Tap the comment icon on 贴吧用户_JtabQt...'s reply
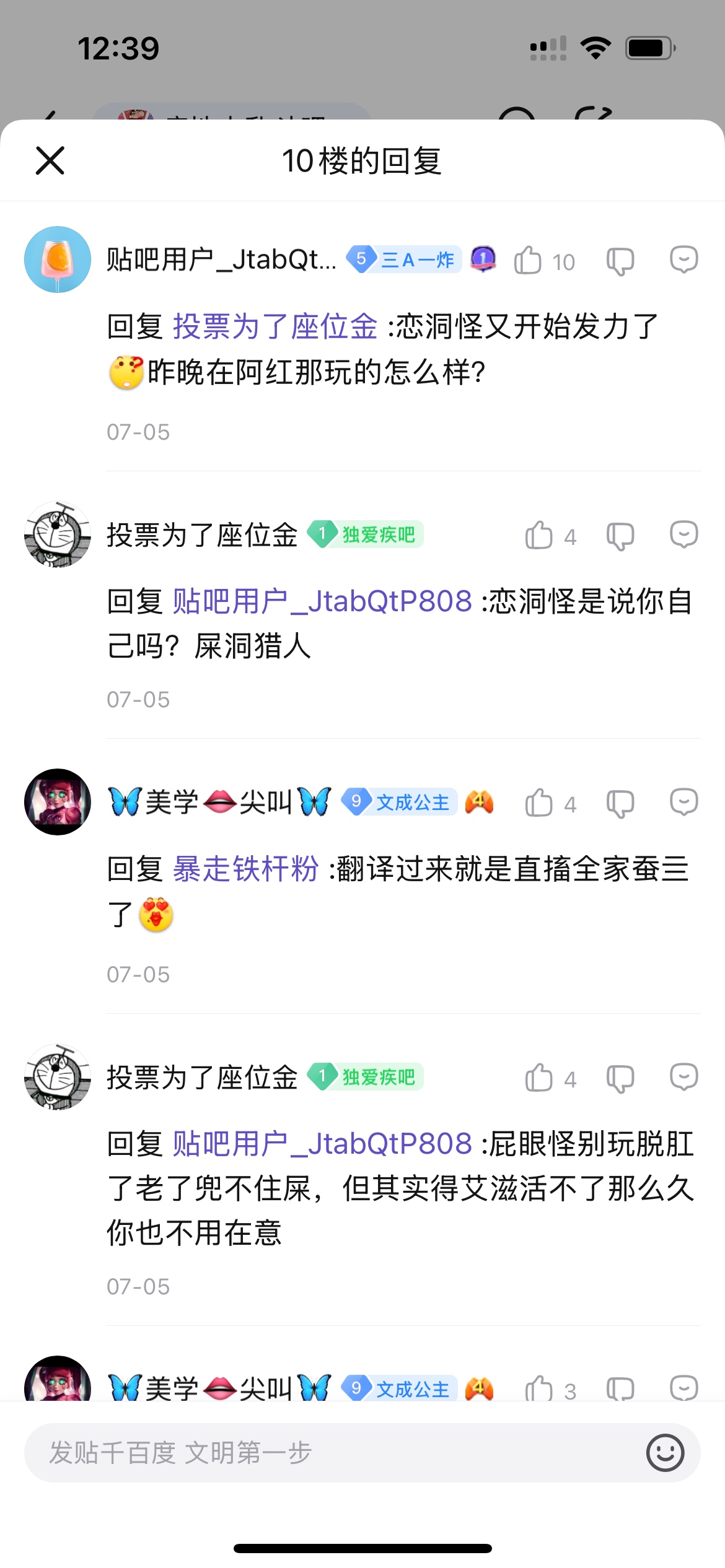The height and width of the screenshot is (1568, 725). pyautogui.click(x=683, y=259)
